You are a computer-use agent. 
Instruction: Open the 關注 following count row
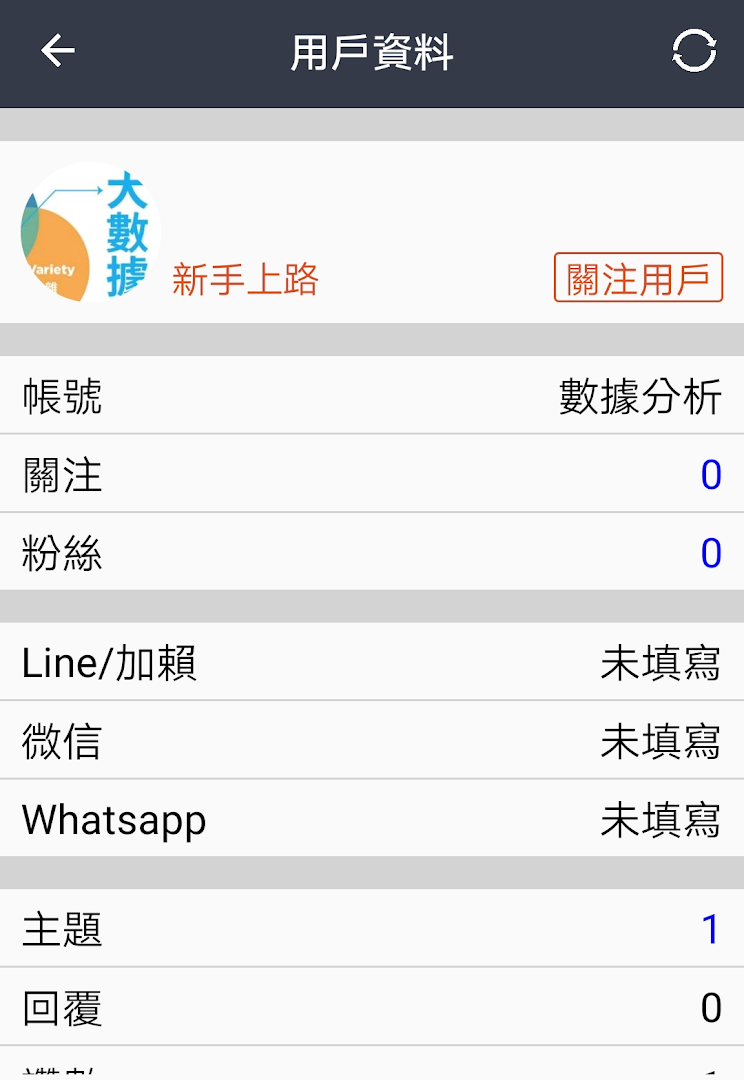[x=372, y=474]
